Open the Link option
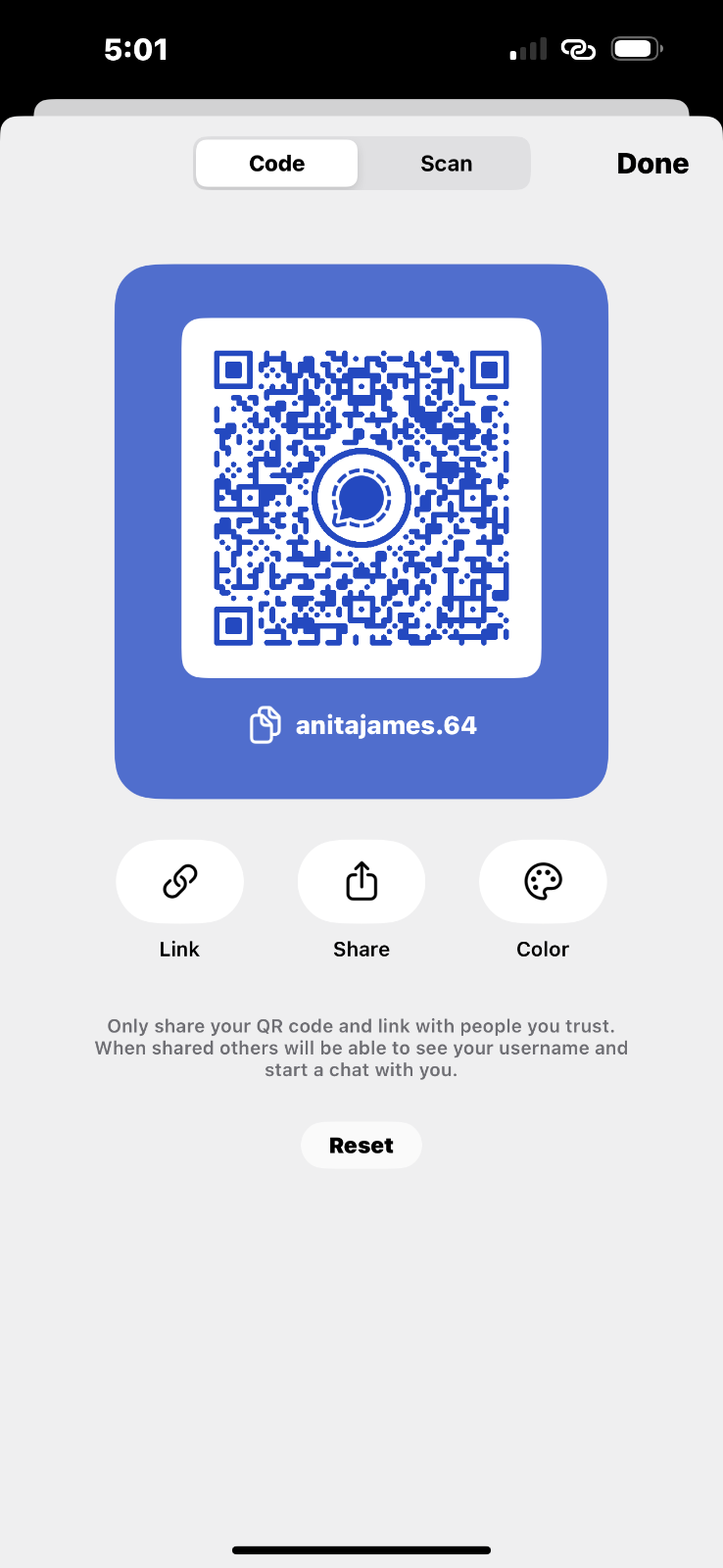 click(180, 881)
